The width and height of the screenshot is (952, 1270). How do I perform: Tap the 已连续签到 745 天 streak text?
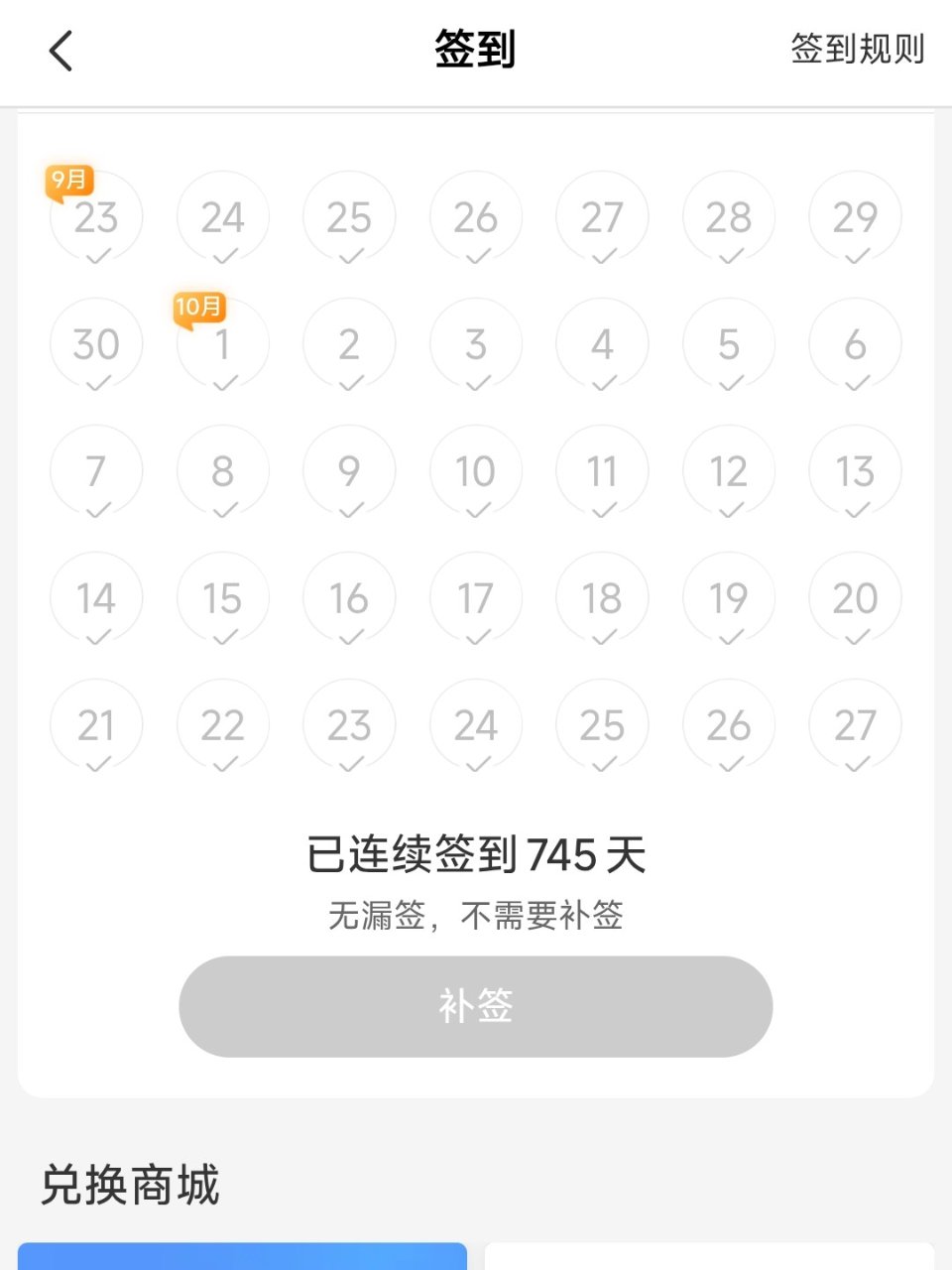coord(475,853)
